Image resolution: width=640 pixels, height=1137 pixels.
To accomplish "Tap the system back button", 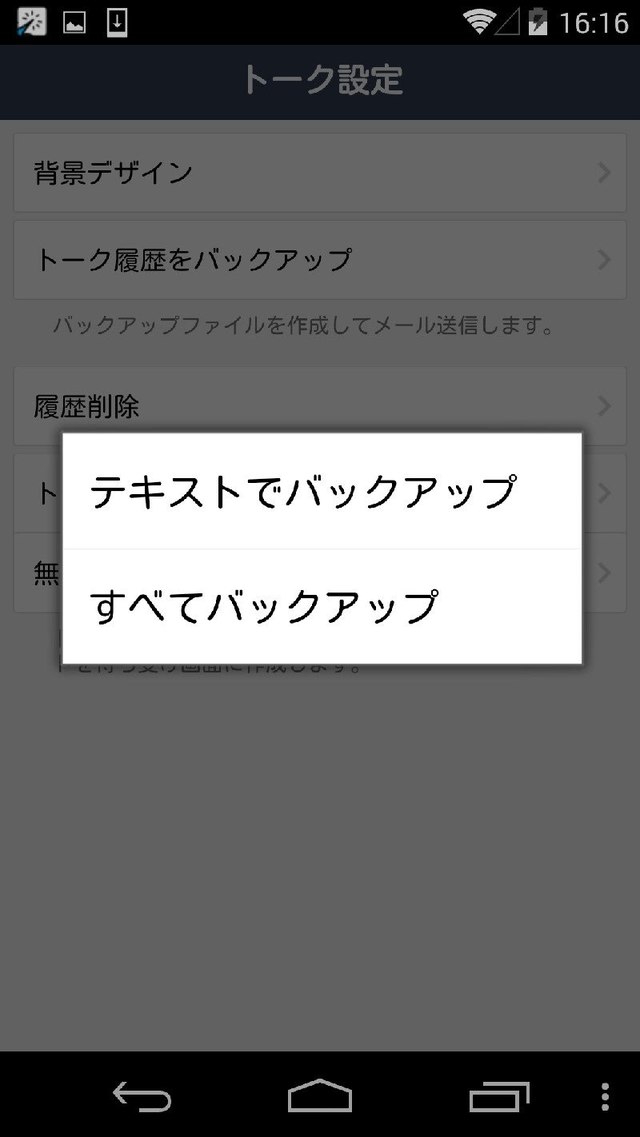I will pyautogui.click(x=141, y=1096).
